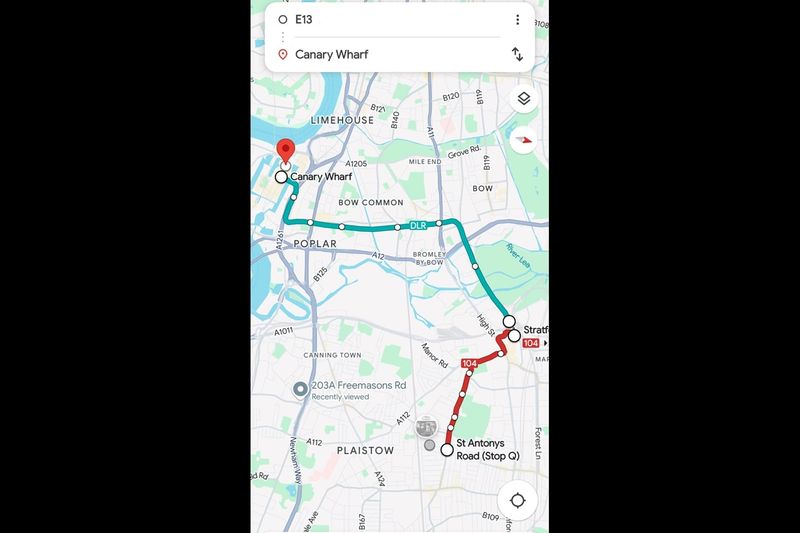Viewport: 800px width, 533px height.
Task: Swap the start and destination
Action: 517,54
